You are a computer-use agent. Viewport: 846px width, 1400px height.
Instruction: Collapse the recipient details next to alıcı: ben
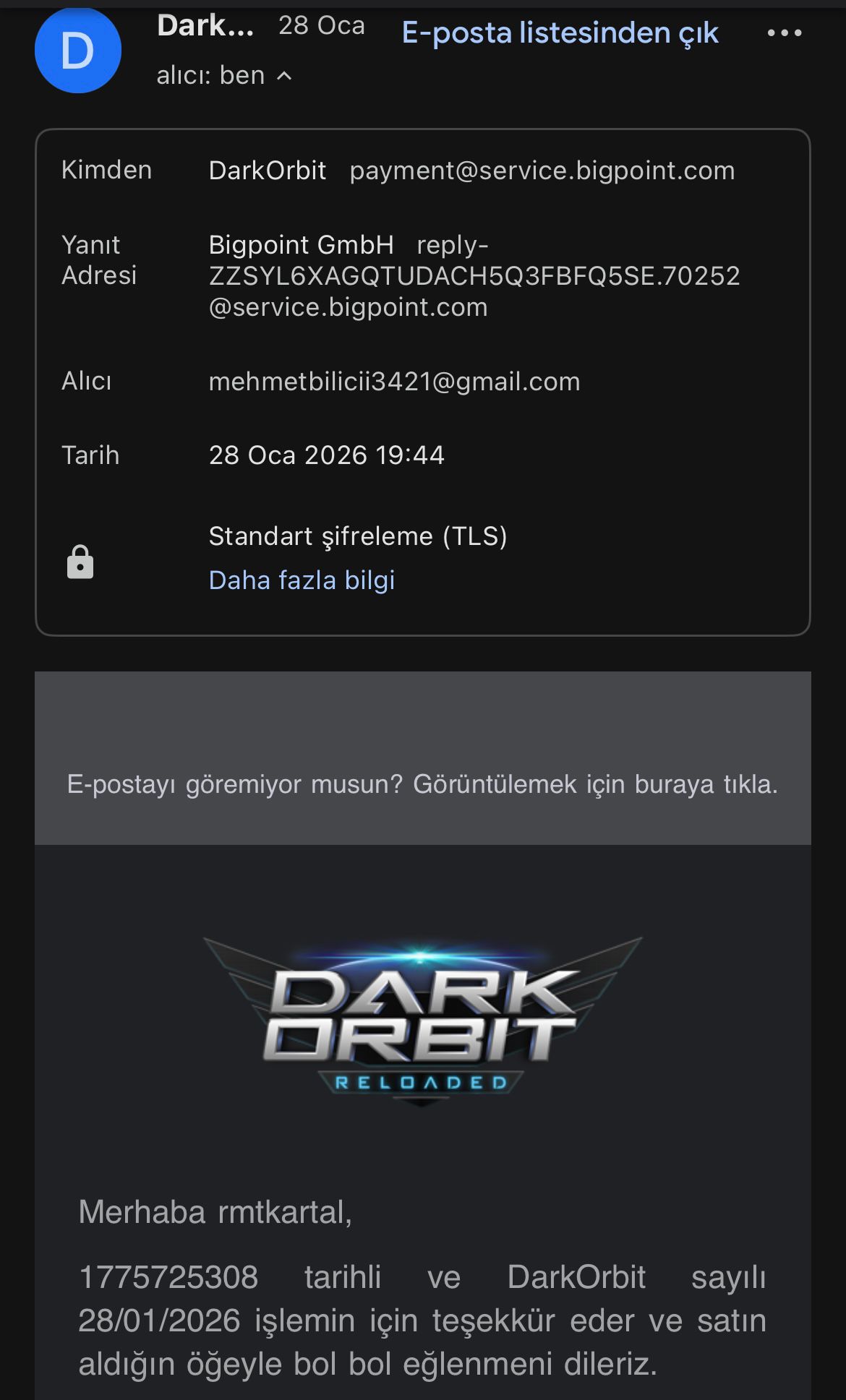tap(285, 76)
